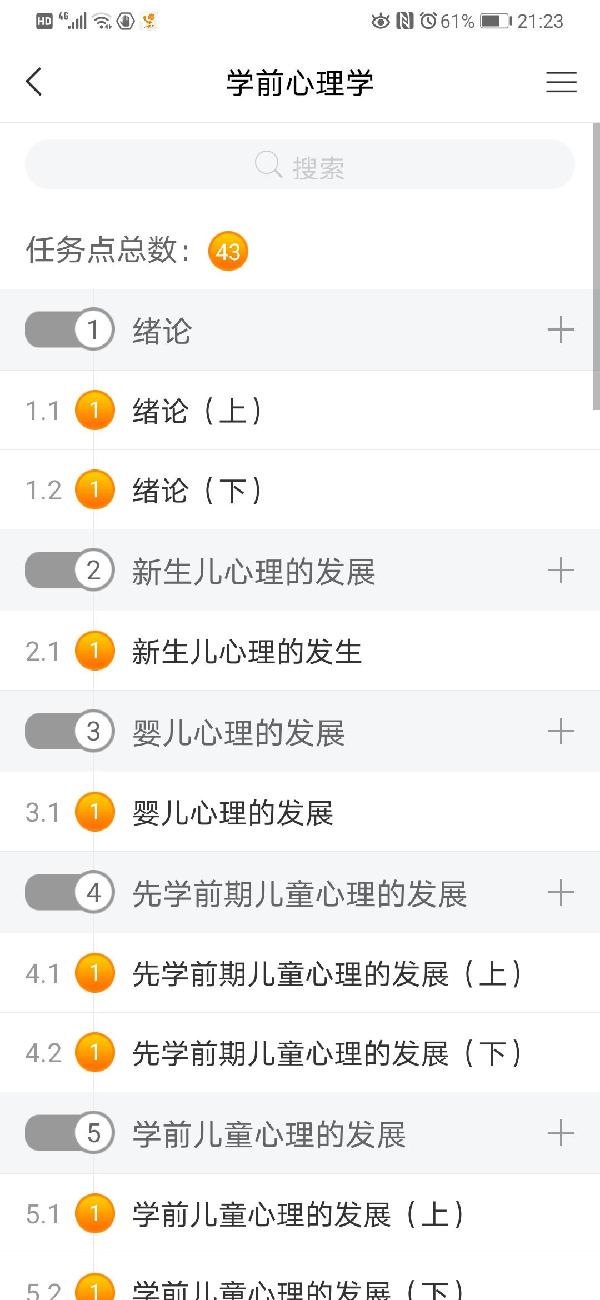
Task: Expand the plus beside chapter 4 先学前期儿童心理的发展
Action: (561, 892)
